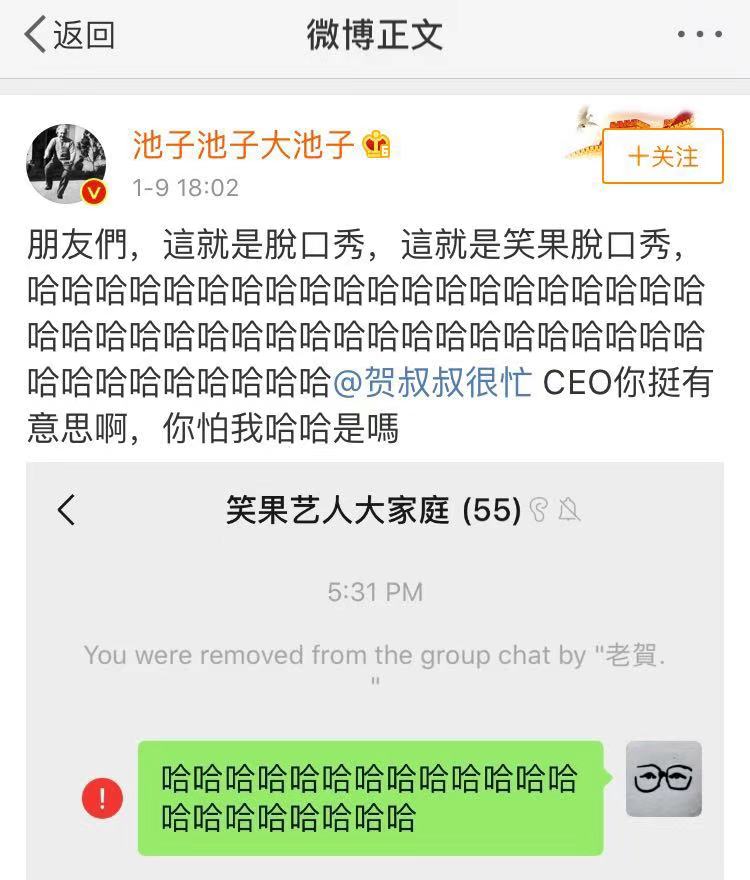The height and width of the screenshot is (880, 750).
Task: Follow the user with +关注
Action: pyautogui.click(x=662, y=157)
